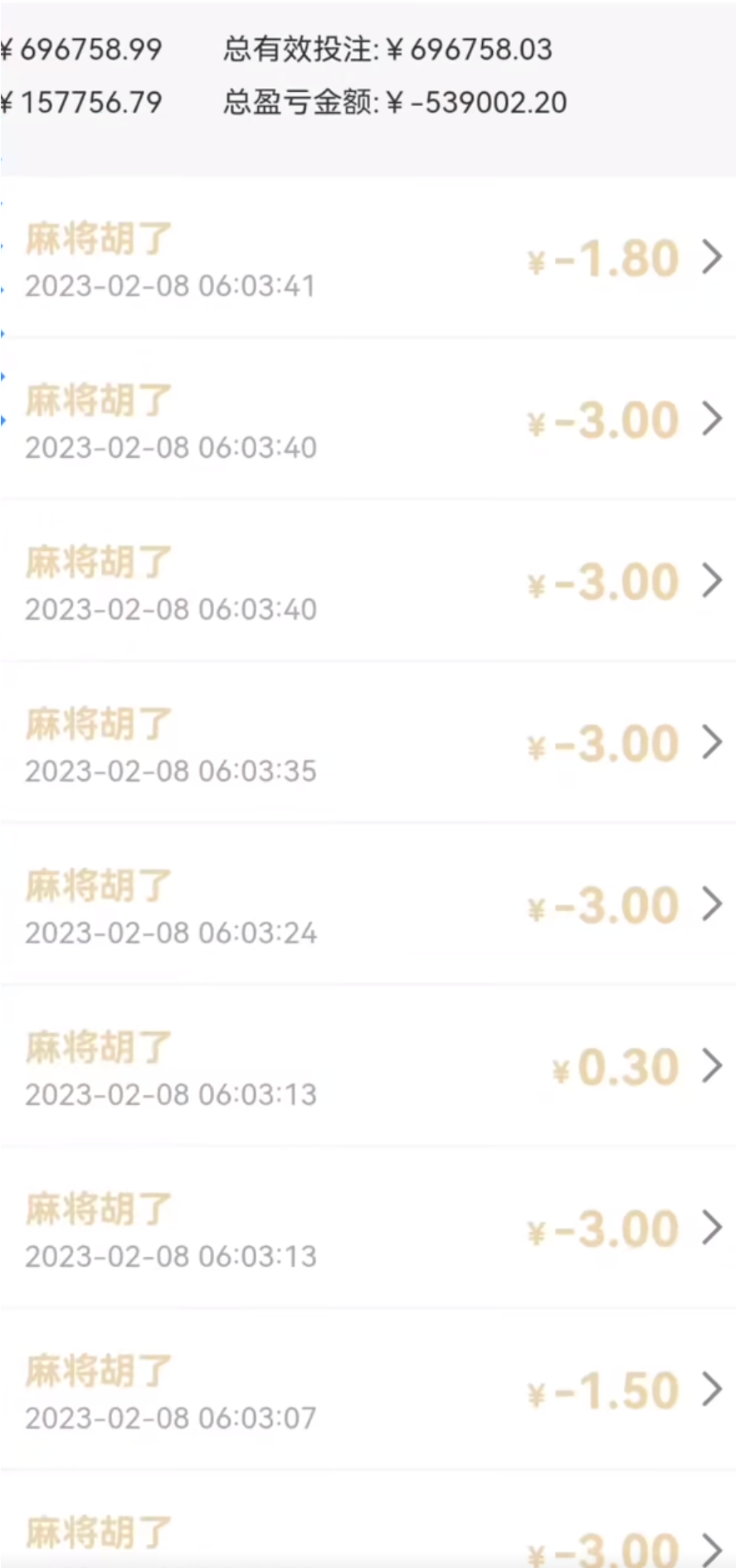Screen dimensions: 736x1568
Task: Open the second ¥-3.00 record at 06:03:40
Action: [x=365, y=581]
